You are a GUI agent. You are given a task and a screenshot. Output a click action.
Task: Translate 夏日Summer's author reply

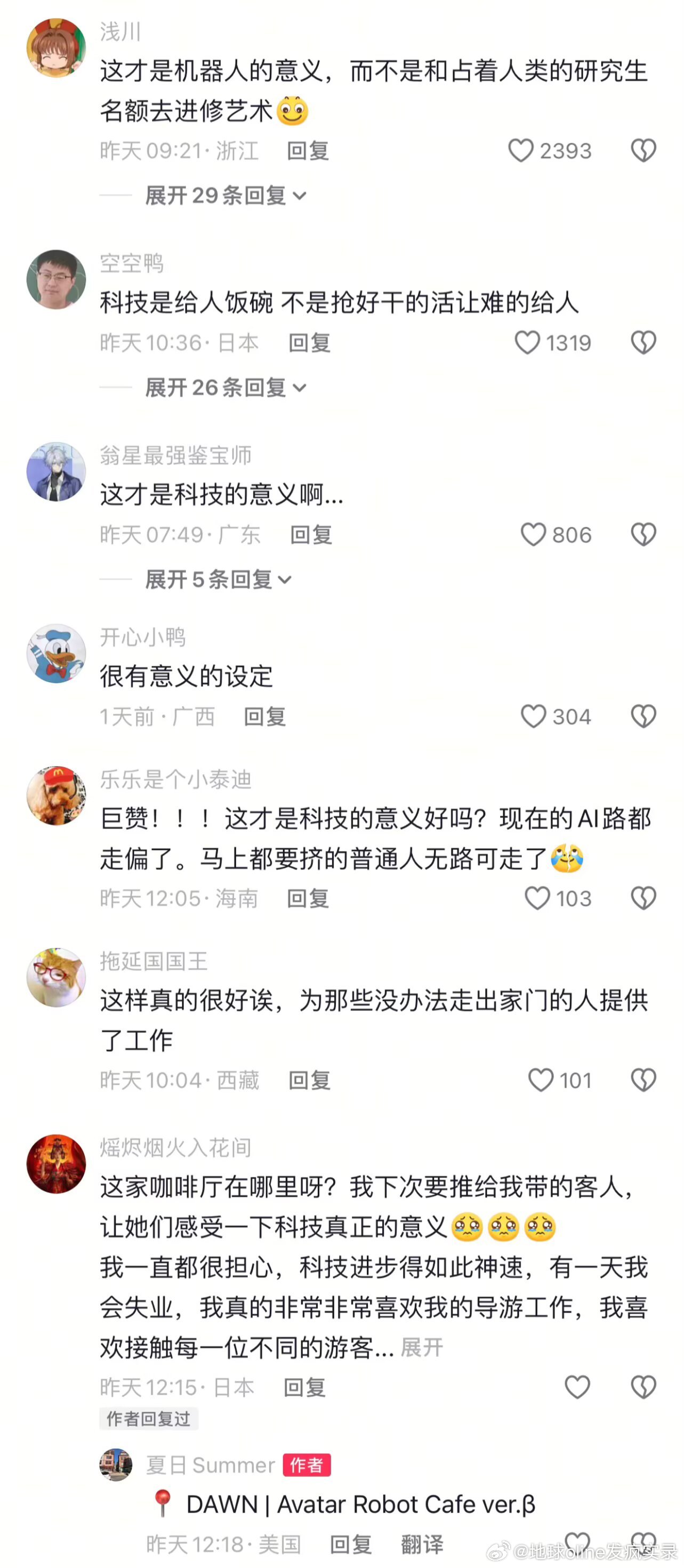click(422, 1544)
